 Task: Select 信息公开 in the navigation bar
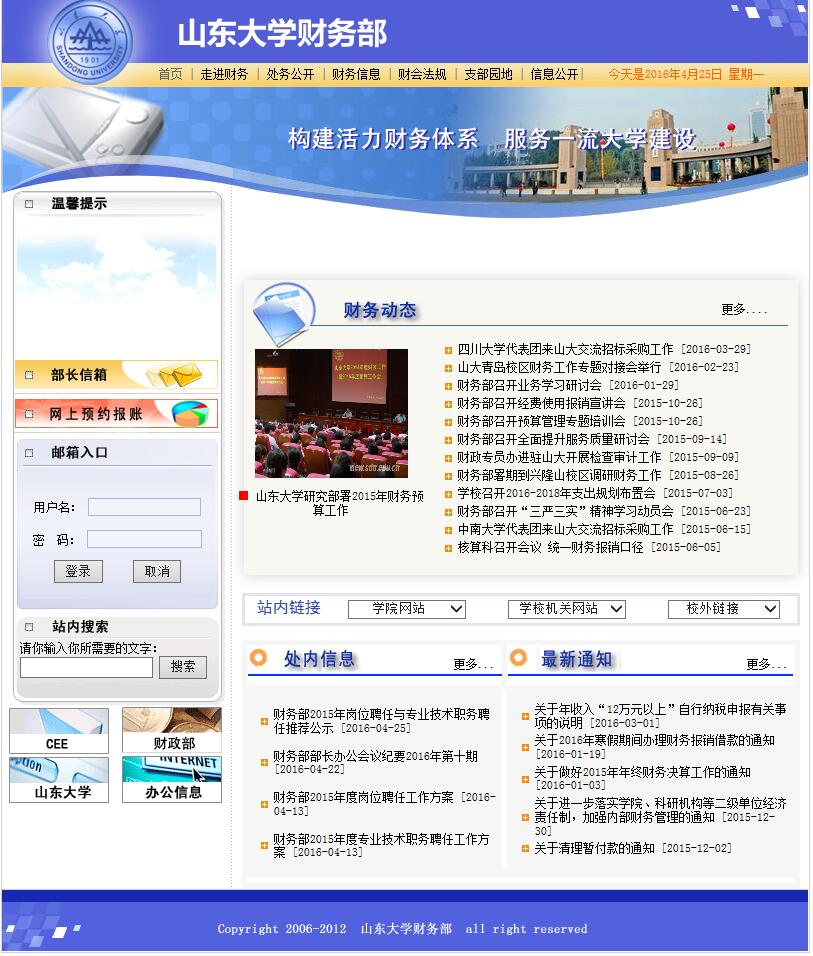[x=554, y=74]
